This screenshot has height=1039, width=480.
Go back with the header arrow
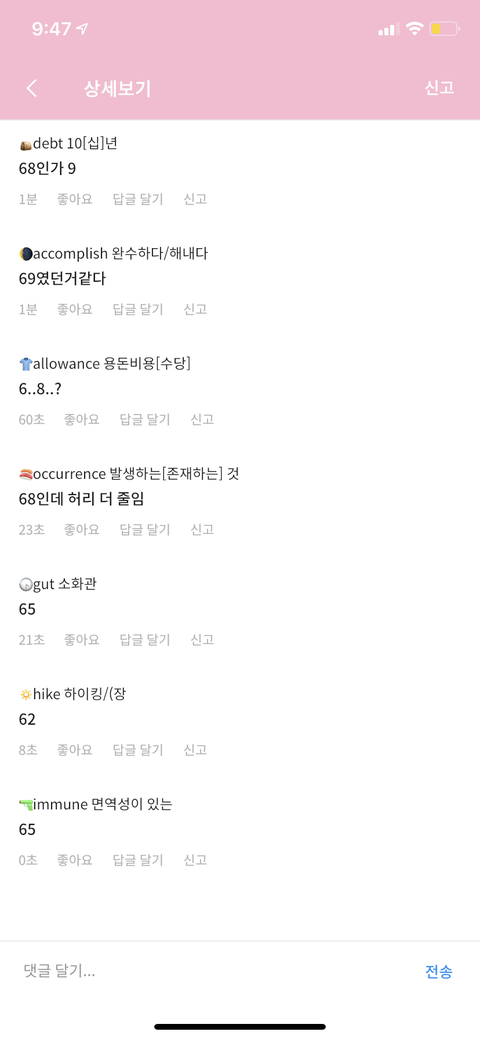tap(32, 88)
